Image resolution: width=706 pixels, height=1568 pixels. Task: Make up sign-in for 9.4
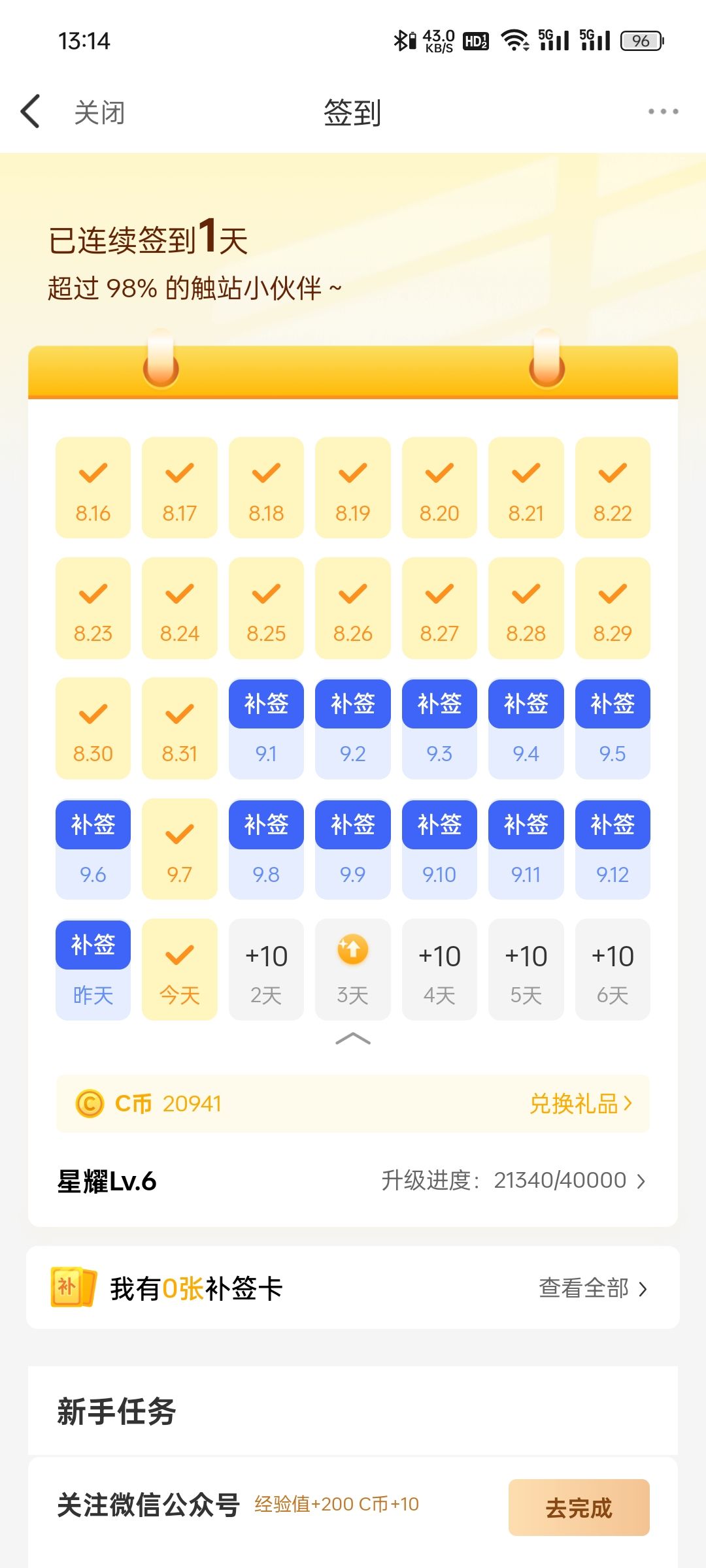(526, 704)
